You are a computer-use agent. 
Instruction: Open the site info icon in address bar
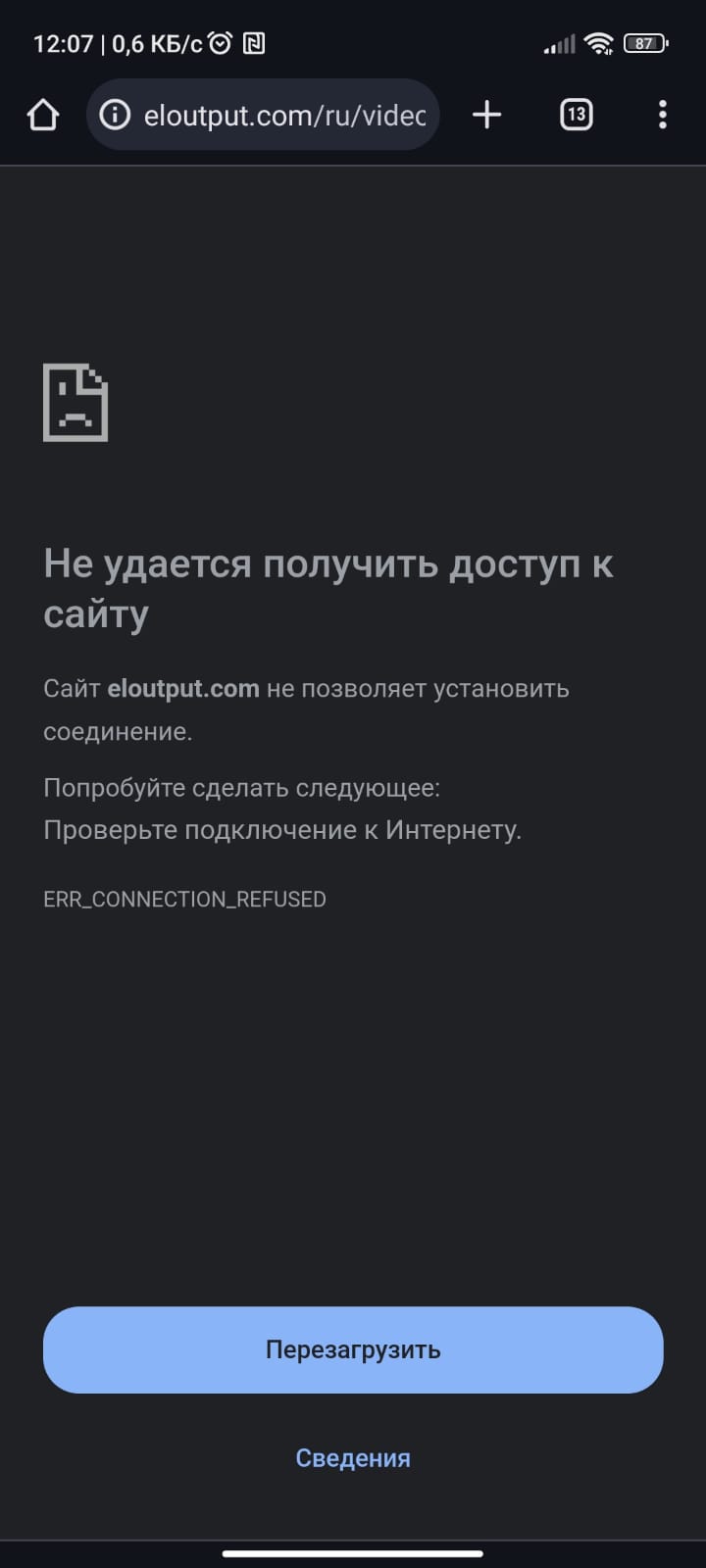[115, 116]
